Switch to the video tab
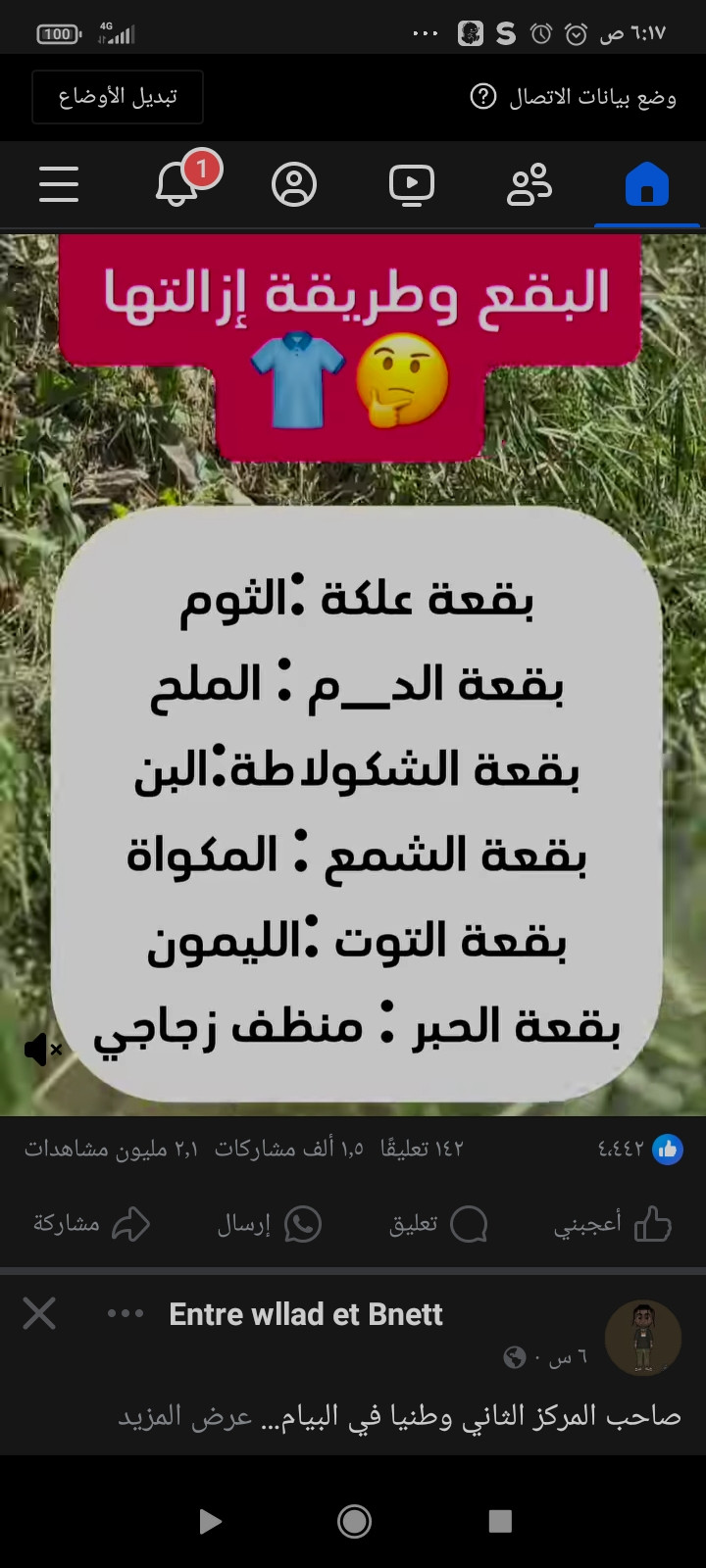The width and height of the screenshot is (706, 1568). 412,184
